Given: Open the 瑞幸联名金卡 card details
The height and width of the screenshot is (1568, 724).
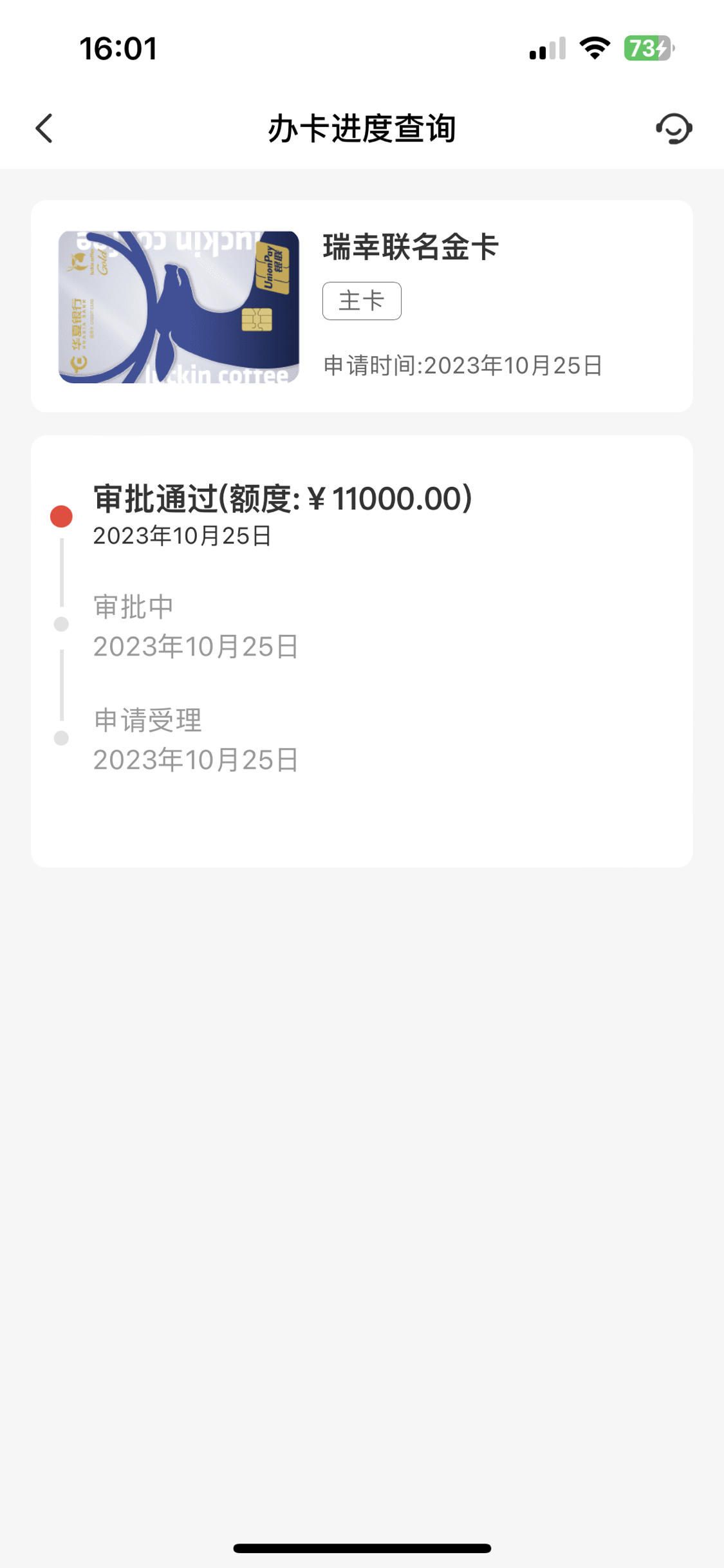Looking at the screenshot, I should [362, 306].
